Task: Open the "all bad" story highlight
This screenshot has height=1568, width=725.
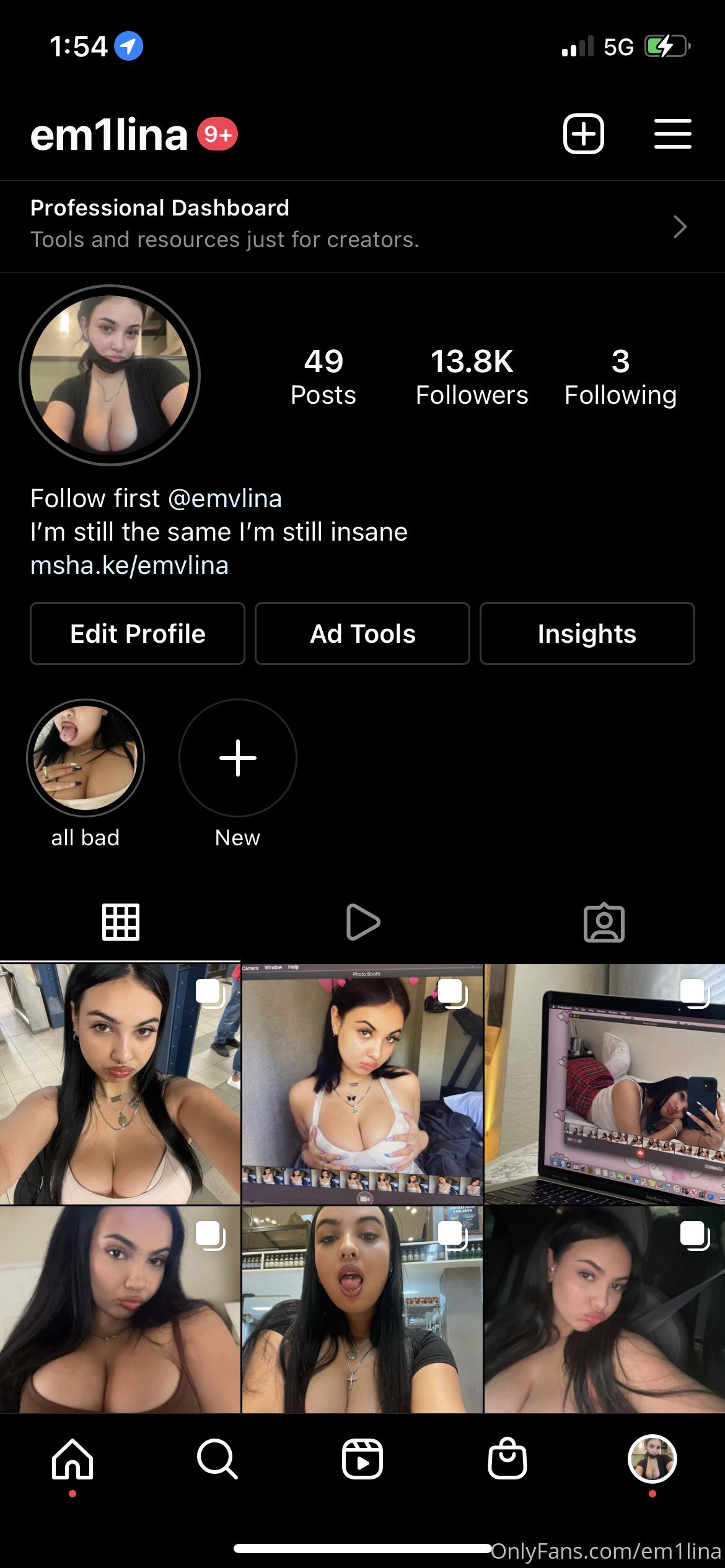Action: tap(86, 758)
